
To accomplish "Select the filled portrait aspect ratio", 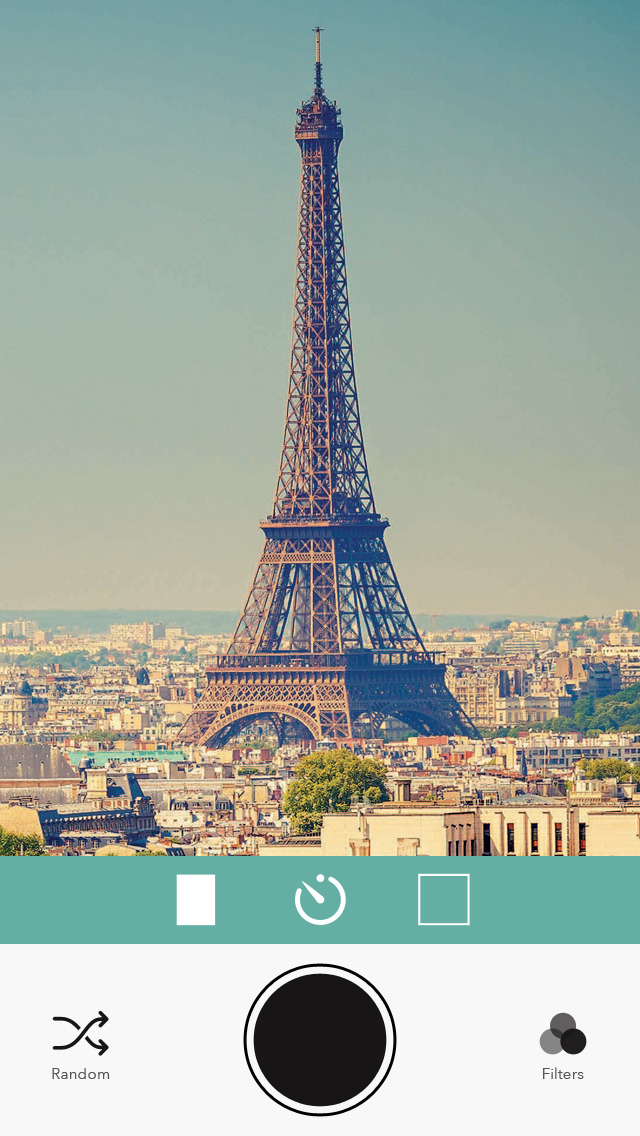I will coord(196,899).
